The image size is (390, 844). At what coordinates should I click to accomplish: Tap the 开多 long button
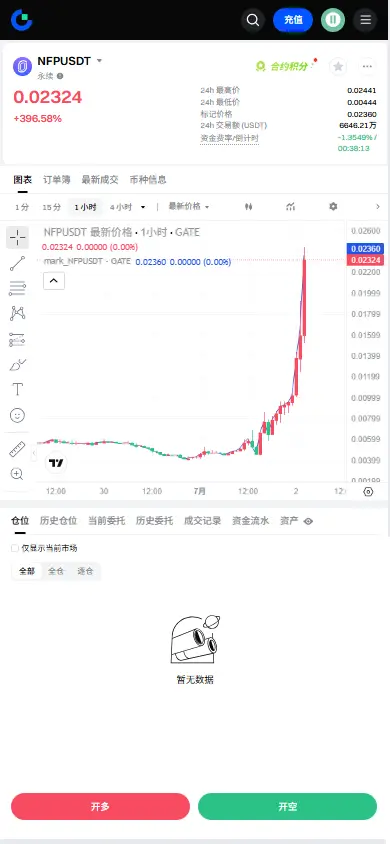(x=101, y=806)
